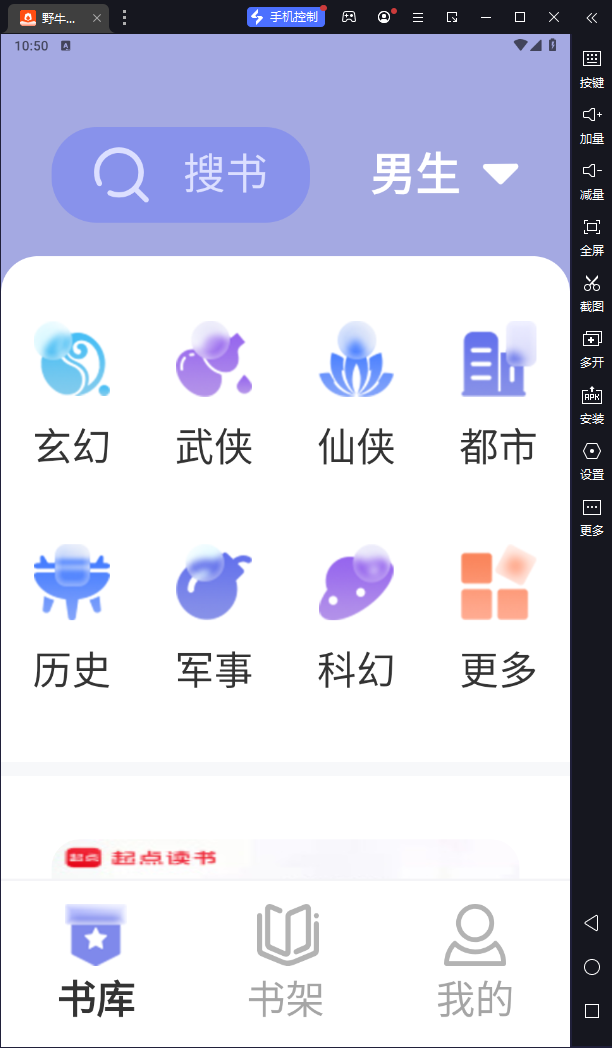Open the 都市 category

[498, 395]
